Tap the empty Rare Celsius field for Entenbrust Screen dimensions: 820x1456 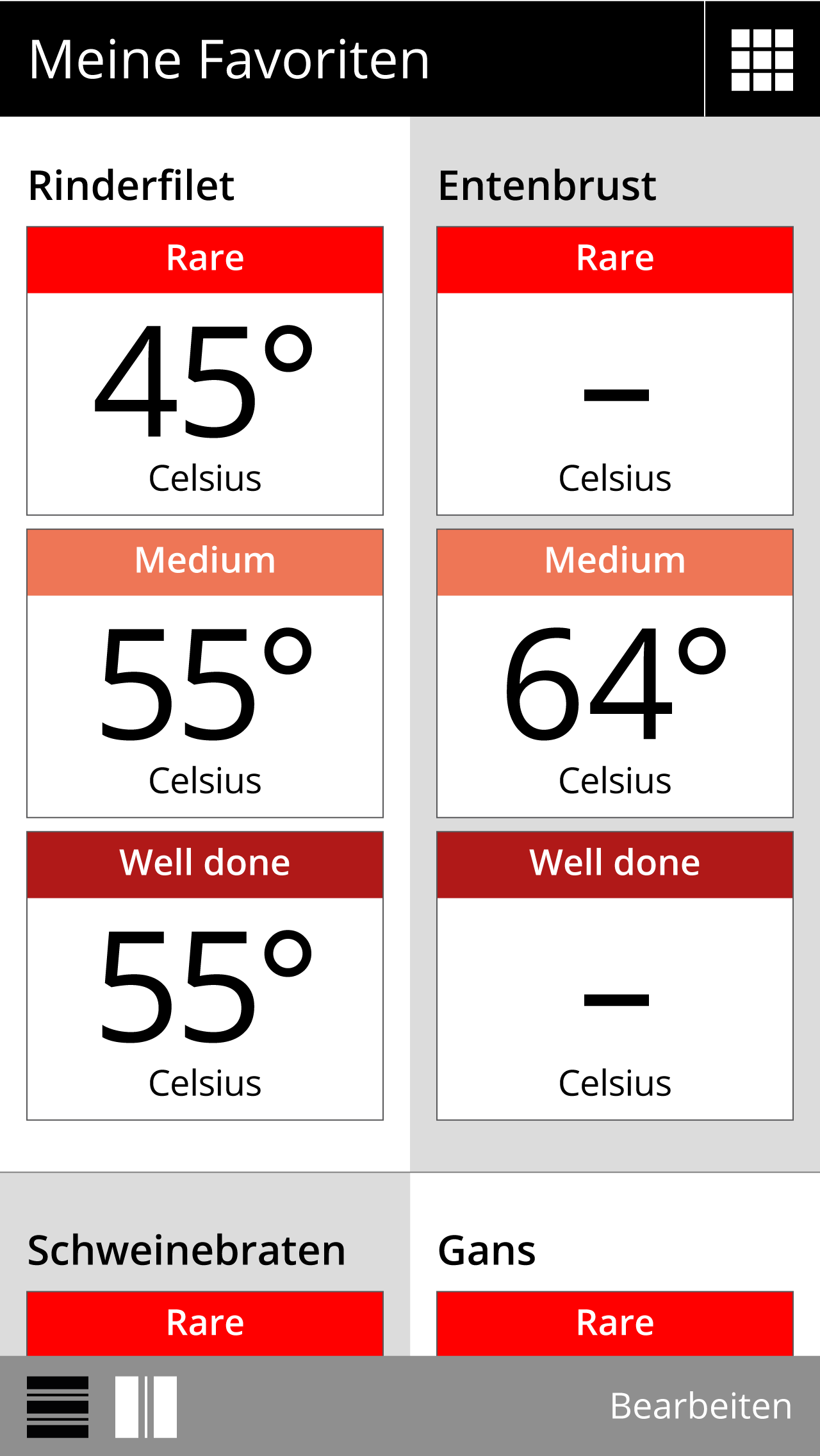click(614, 404)
